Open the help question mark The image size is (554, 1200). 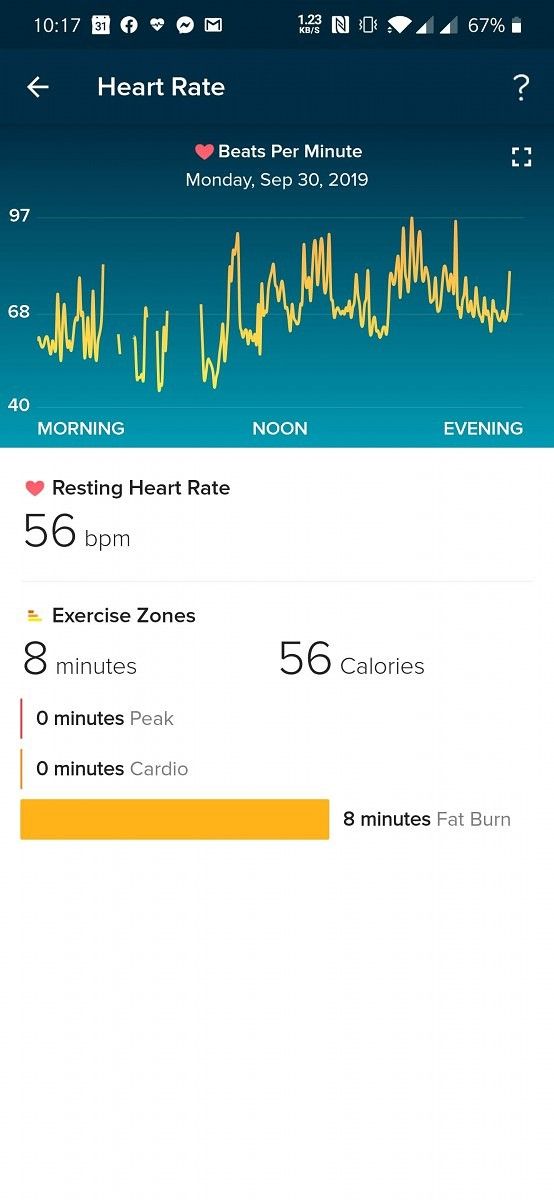click(520, 87)
